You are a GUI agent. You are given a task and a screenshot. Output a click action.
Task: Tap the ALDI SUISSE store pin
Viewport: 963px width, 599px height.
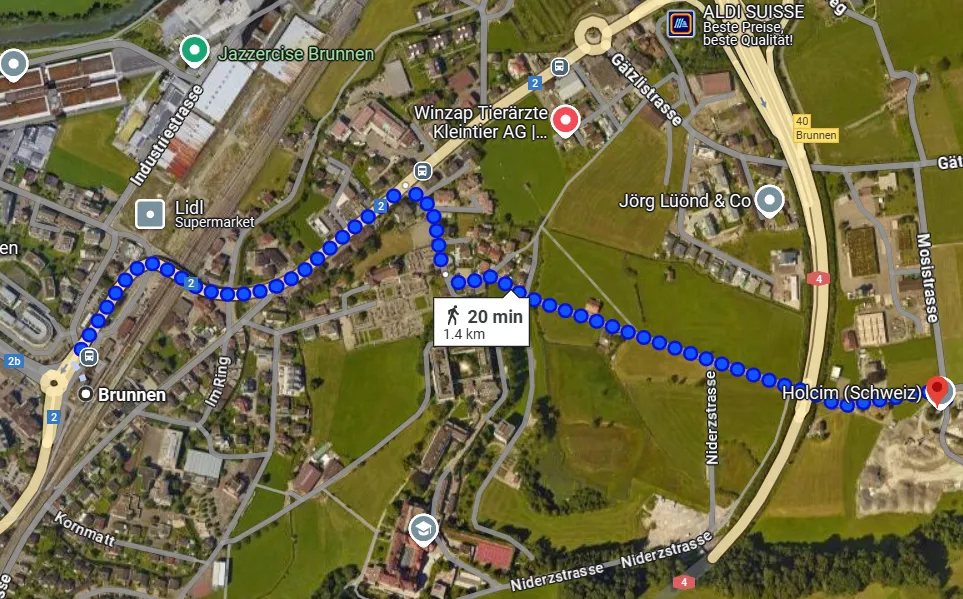coord(680,23)
